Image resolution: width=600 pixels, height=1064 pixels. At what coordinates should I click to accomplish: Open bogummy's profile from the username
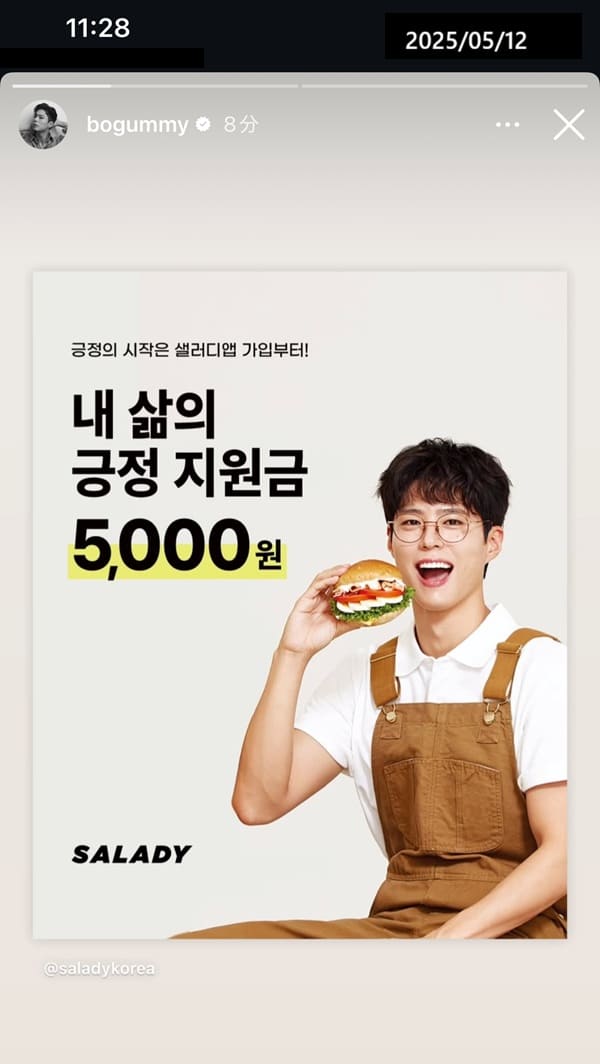(x=137, y=125)
